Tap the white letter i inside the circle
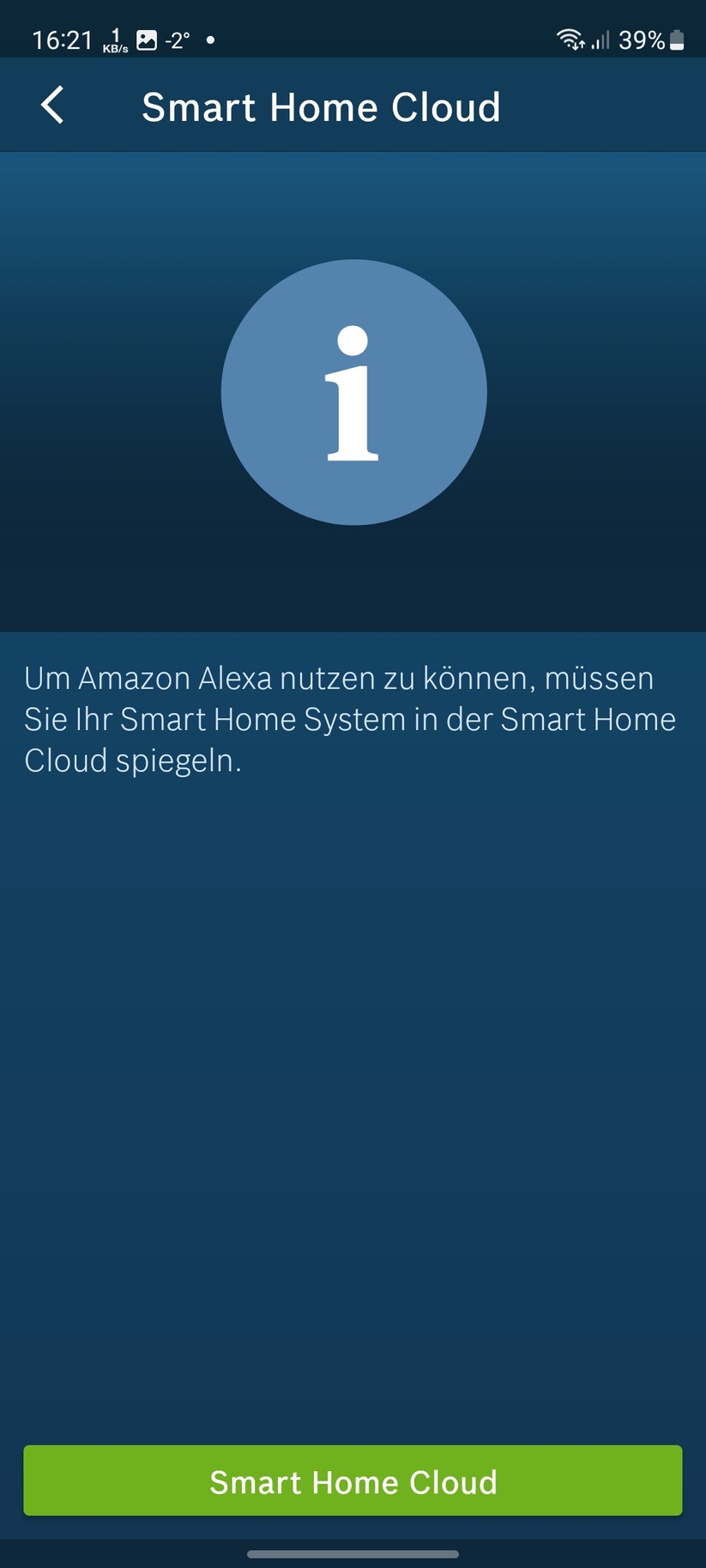 coord(353,399)
